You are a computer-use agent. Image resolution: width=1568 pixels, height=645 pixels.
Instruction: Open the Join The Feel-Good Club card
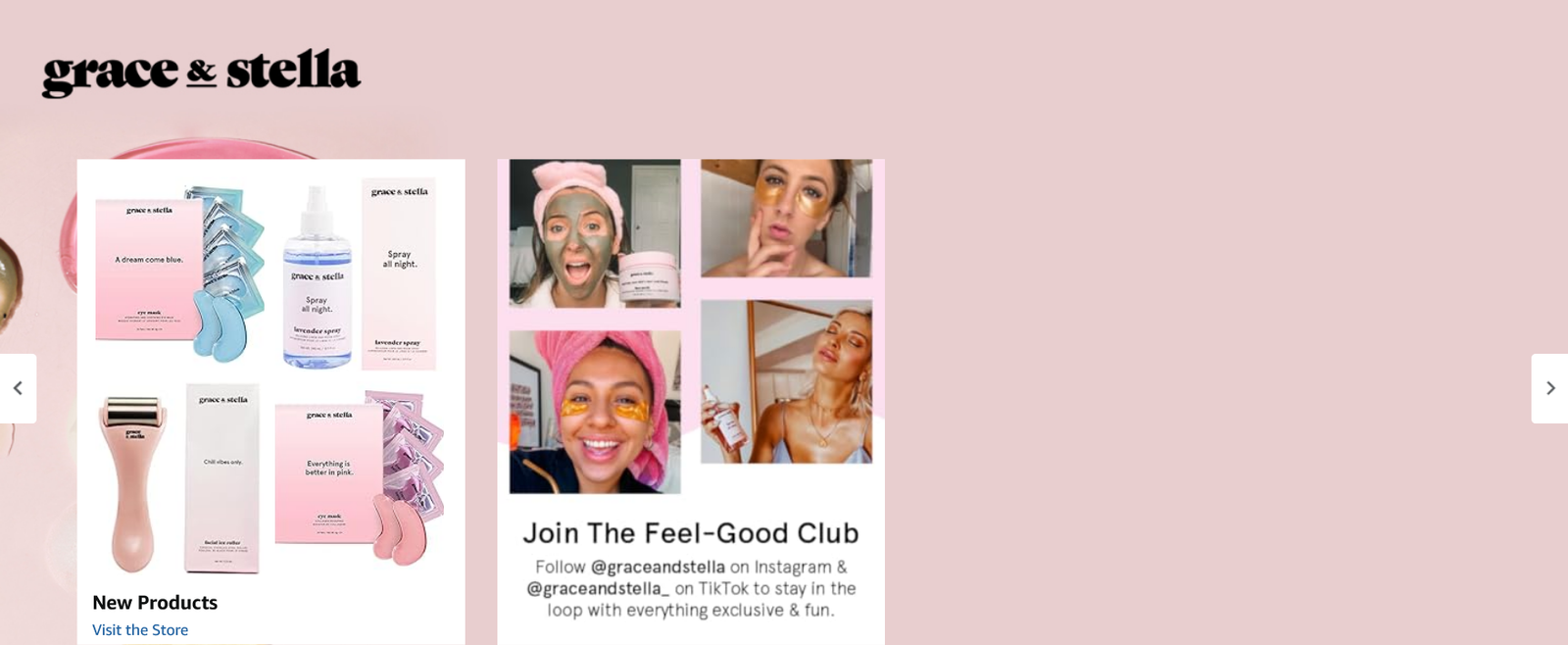(690, 392)
